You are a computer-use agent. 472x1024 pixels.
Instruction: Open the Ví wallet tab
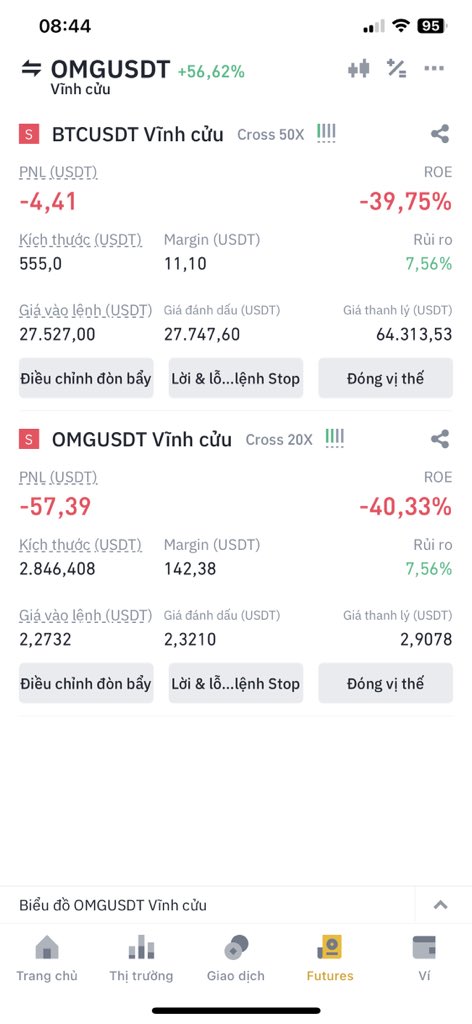[x=424, y=958]
